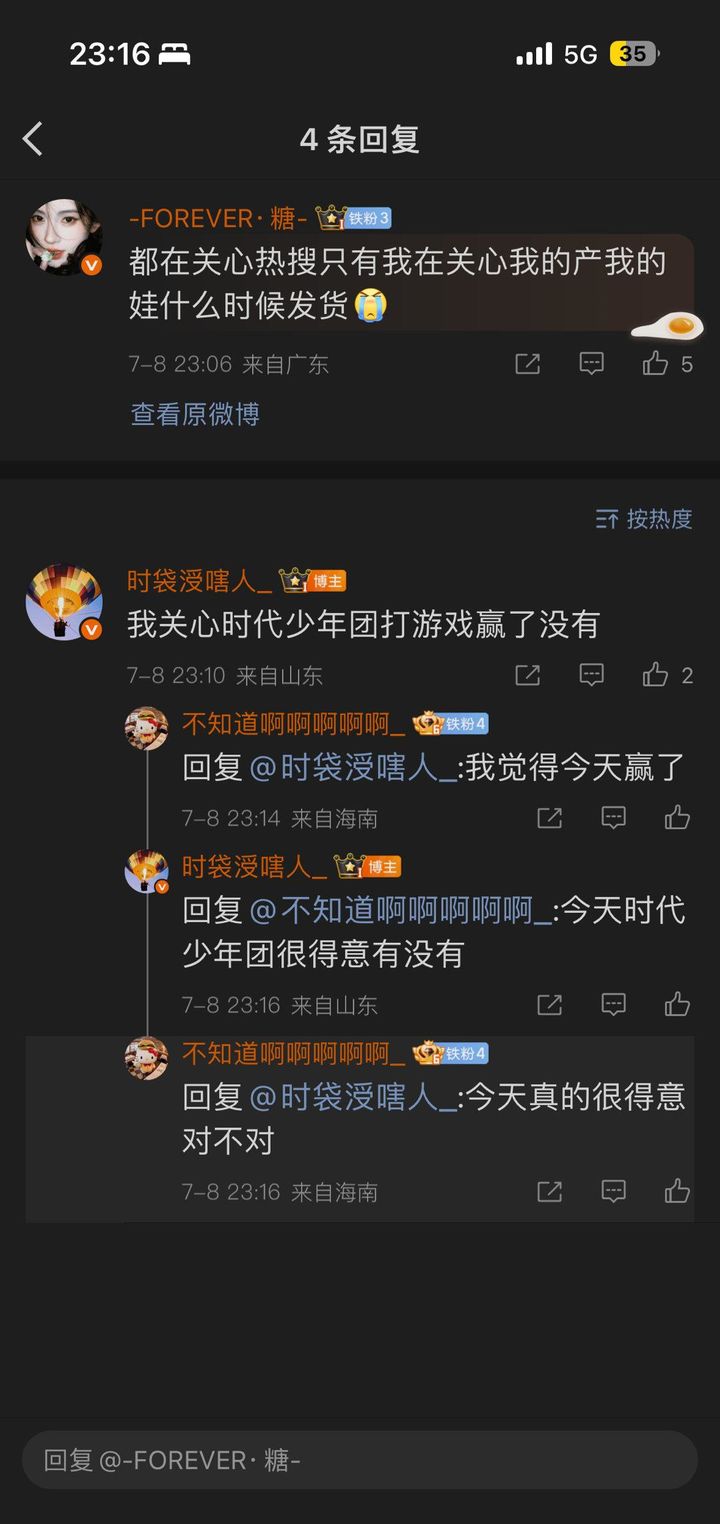
Task: Share the reply 今天真的很得意对不对
Action: [549, 1191]
